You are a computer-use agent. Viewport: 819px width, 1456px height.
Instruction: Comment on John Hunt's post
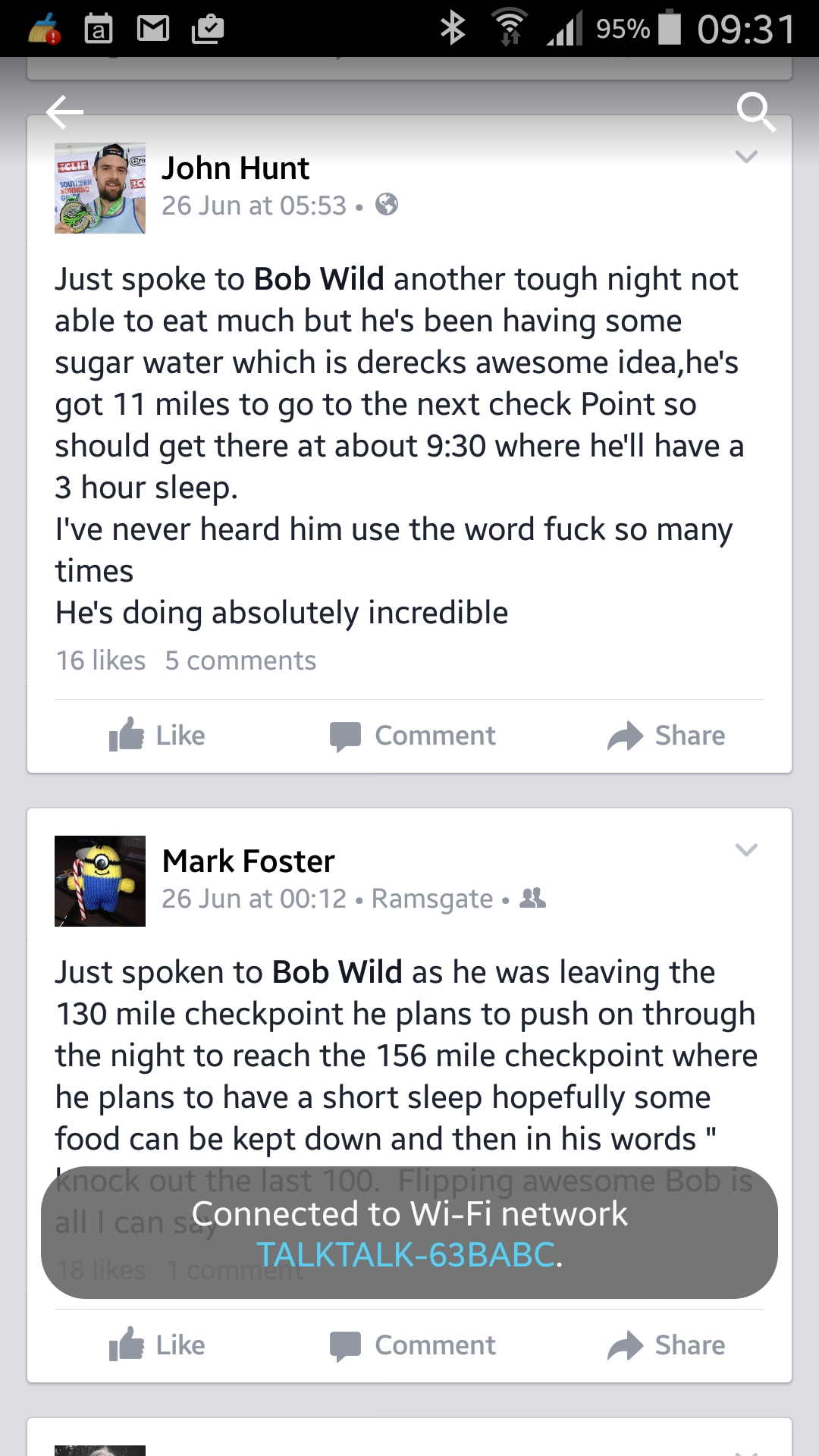[x=413, y=736]
